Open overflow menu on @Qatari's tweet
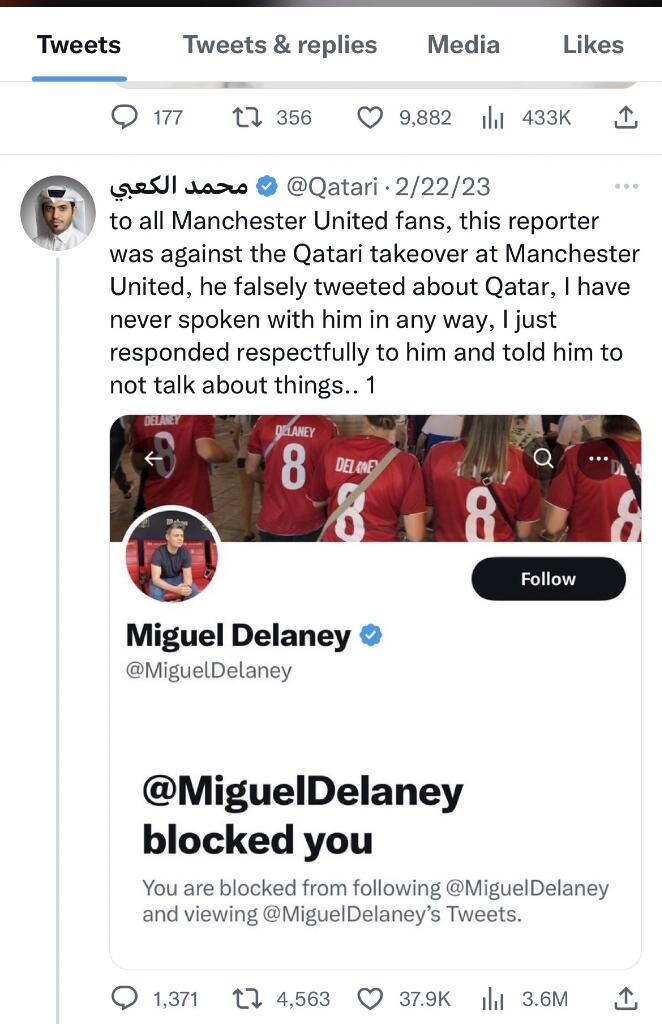Image resolution: width=662 pixels, height=1024 pixels. pos(625,186)
